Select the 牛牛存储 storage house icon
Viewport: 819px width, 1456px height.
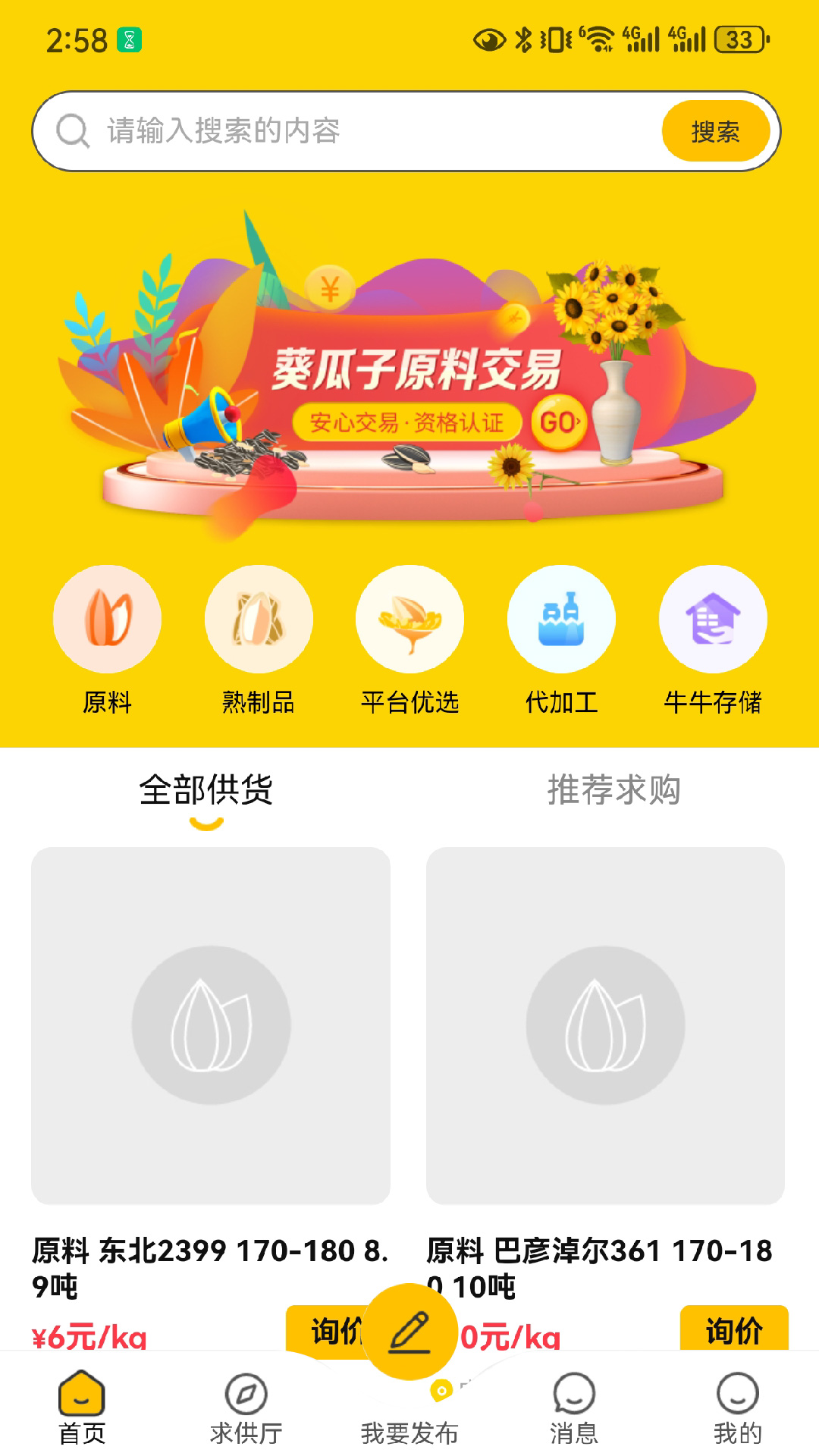tap(713, 619)
